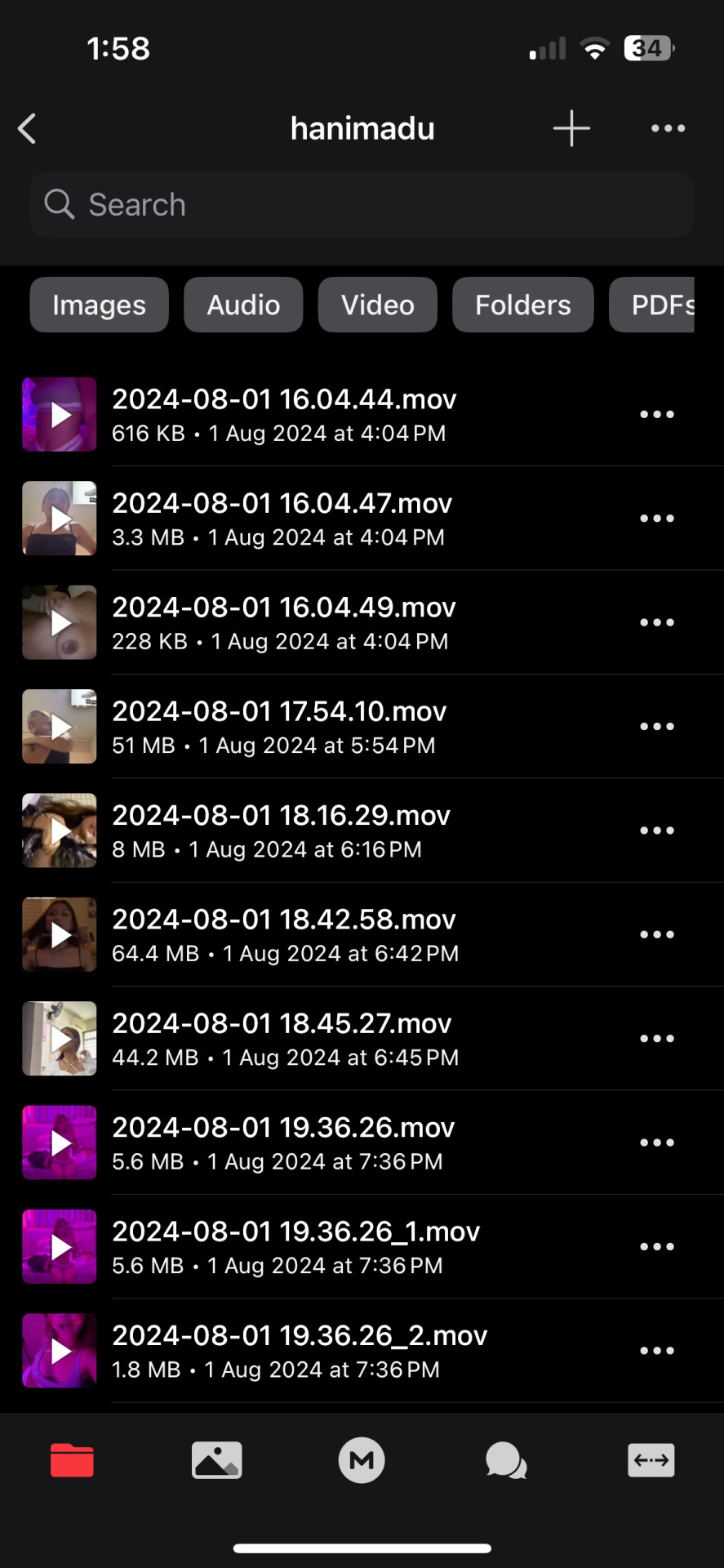Filter by Audio chip
This screenshot has width=724, height=1568.
pos(243,305)
